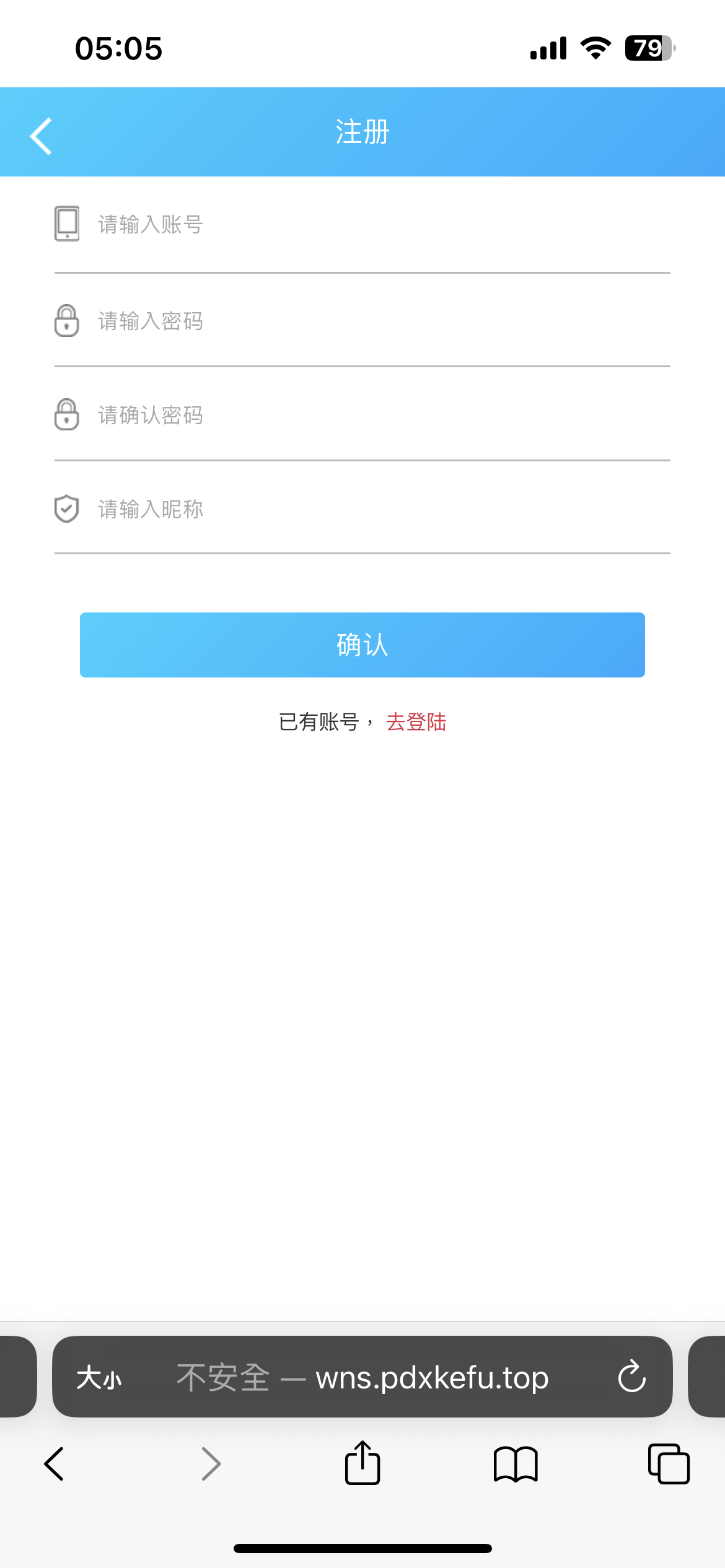Reload the page in Safari
The height and width of the screenshot is (1568, 725).
(632, 1377)
